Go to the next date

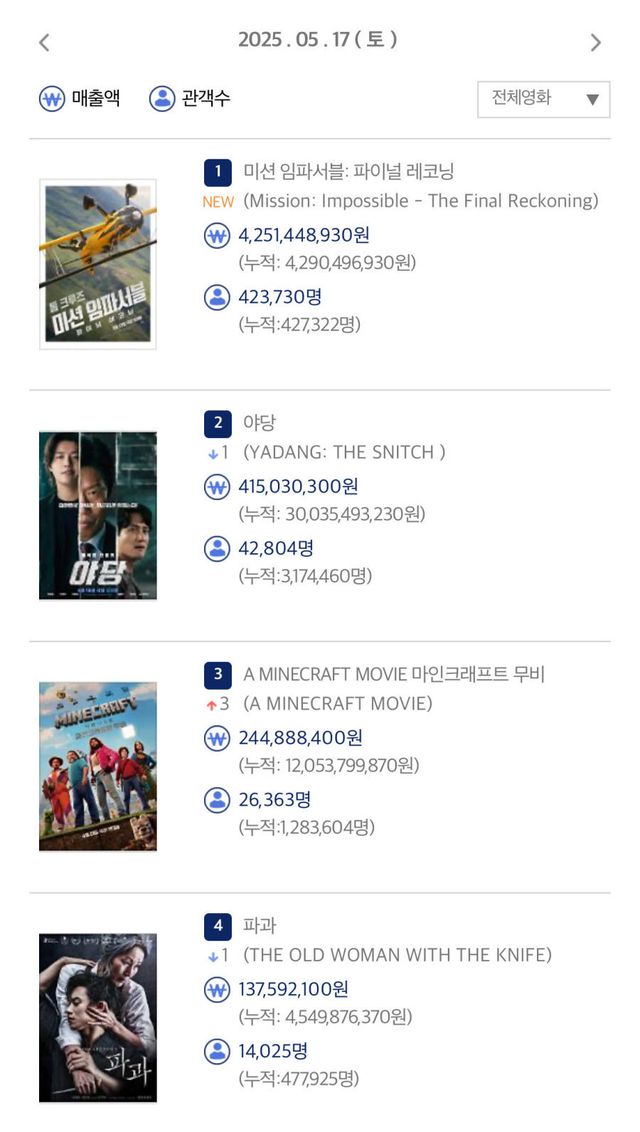coord(596,42)
